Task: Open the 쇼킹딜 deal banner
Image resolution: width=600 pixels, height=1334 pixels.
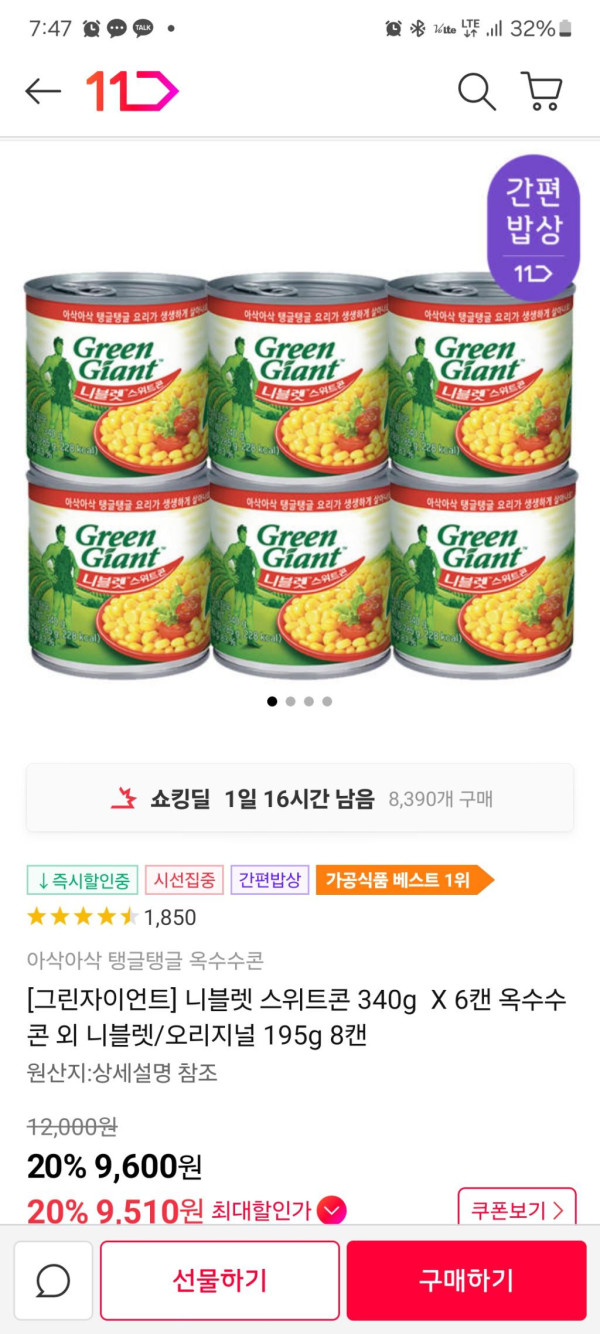Action: 300,798
